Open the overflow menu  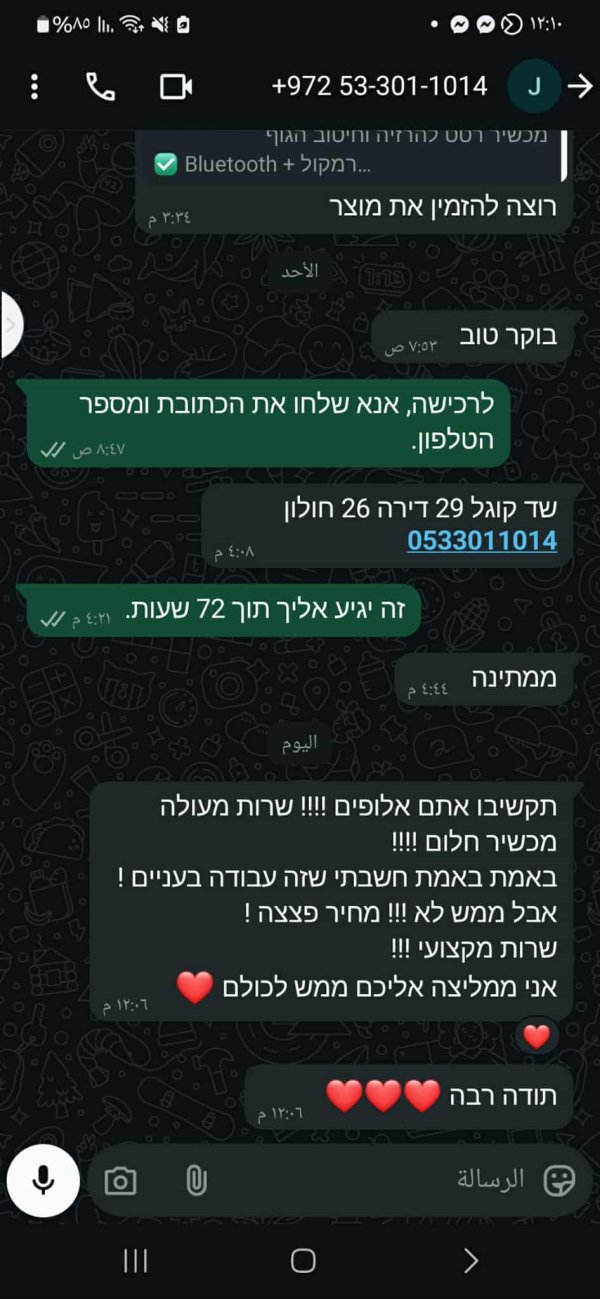[x=35, y=87]
